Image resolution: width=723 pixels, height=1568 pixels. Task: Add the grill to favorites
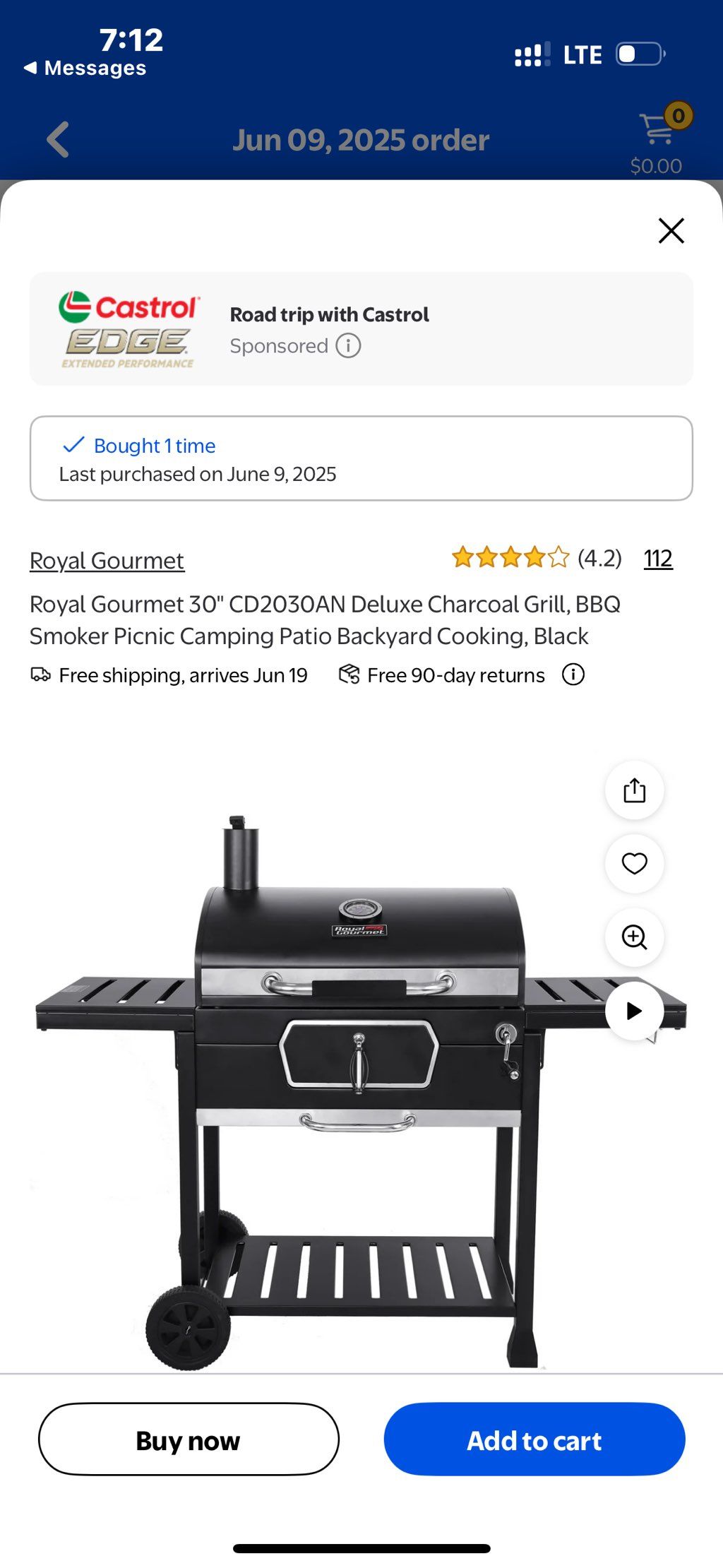point(634,864)
